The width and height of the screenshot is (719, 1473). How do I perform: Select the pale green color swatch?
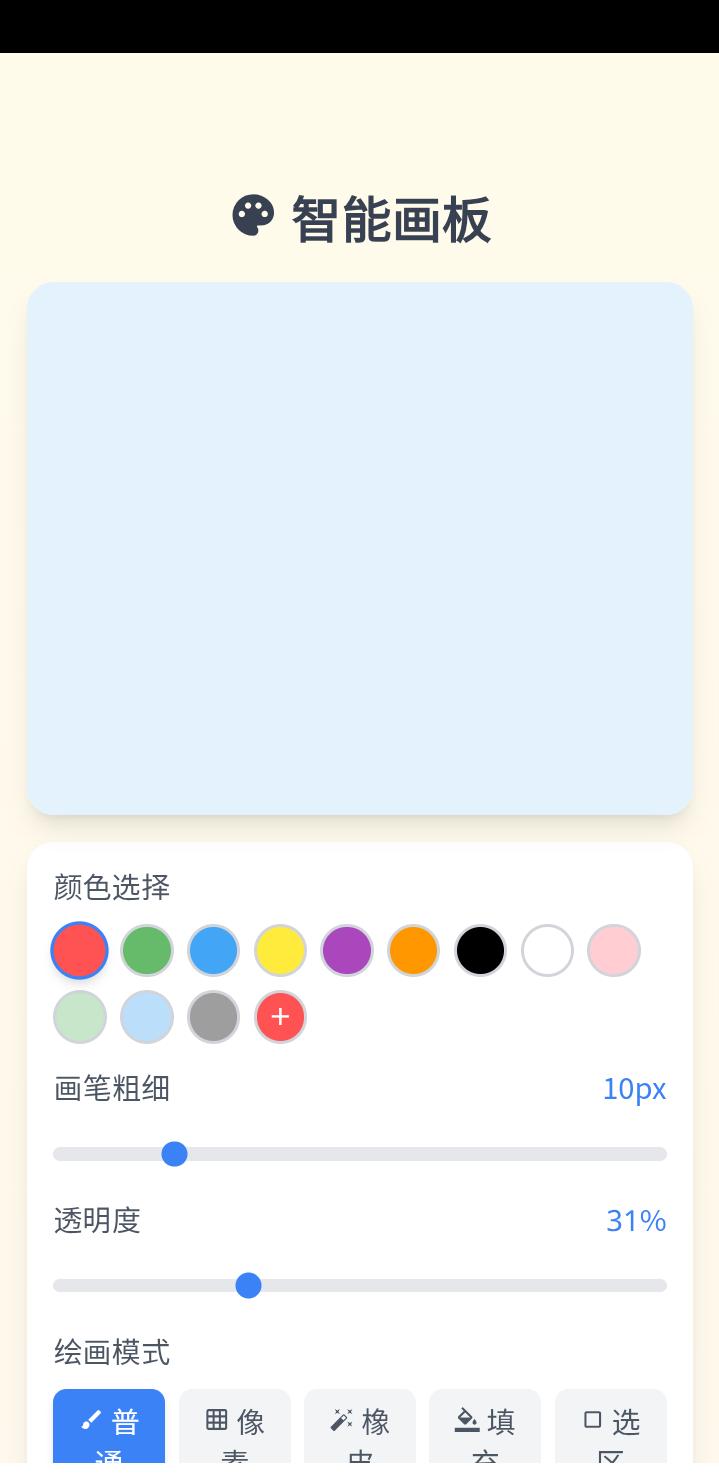[80, 1017]
